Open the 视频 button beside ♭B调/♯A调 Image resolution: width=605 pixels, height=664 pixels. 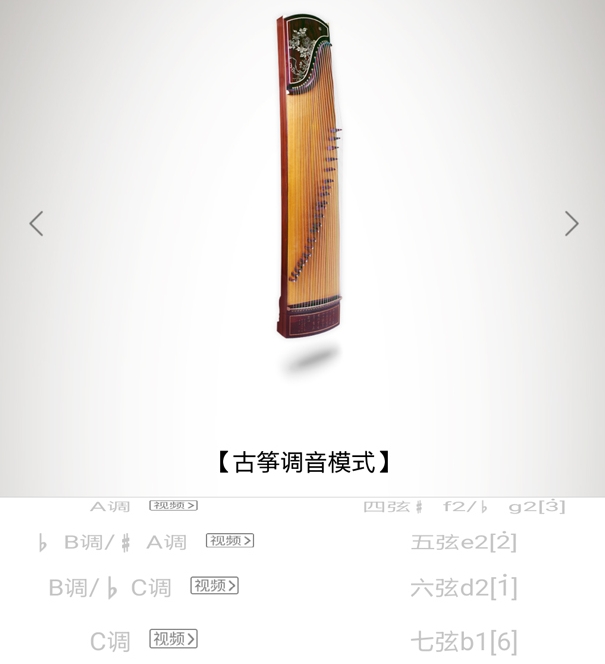coord(230,541)
